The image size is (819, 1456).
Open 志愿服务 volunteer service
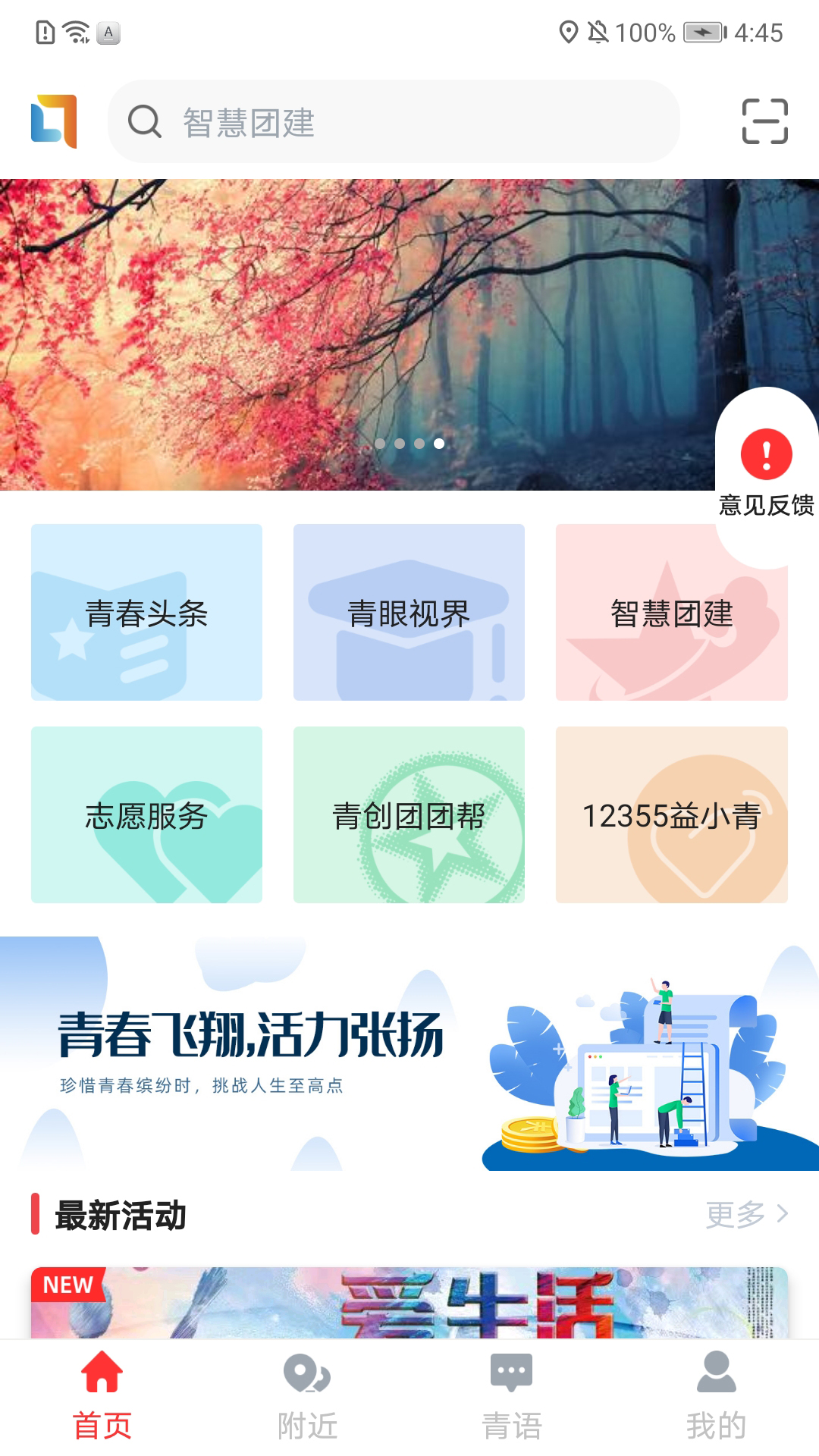click(146, 817)
